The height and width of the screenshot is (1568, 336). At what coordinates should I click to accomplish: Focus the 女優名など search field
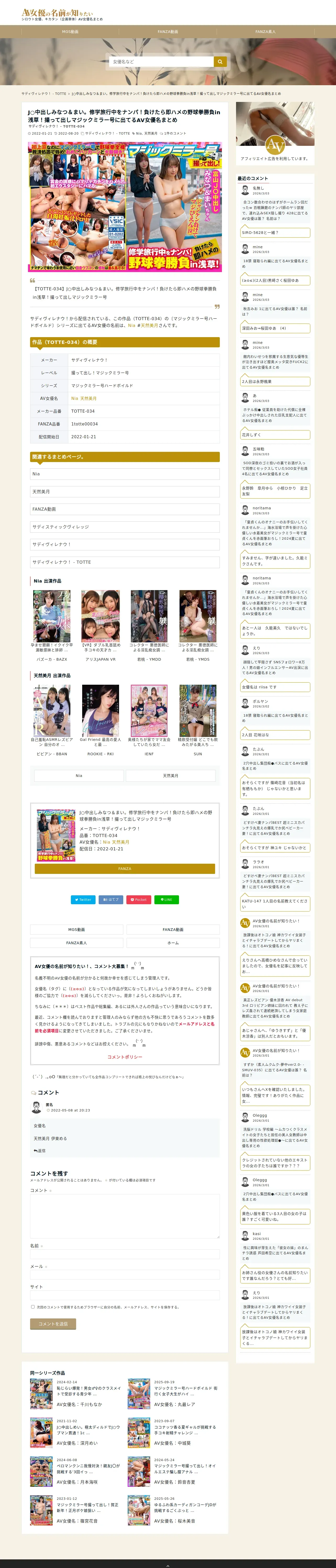click(x=162, y=61)
